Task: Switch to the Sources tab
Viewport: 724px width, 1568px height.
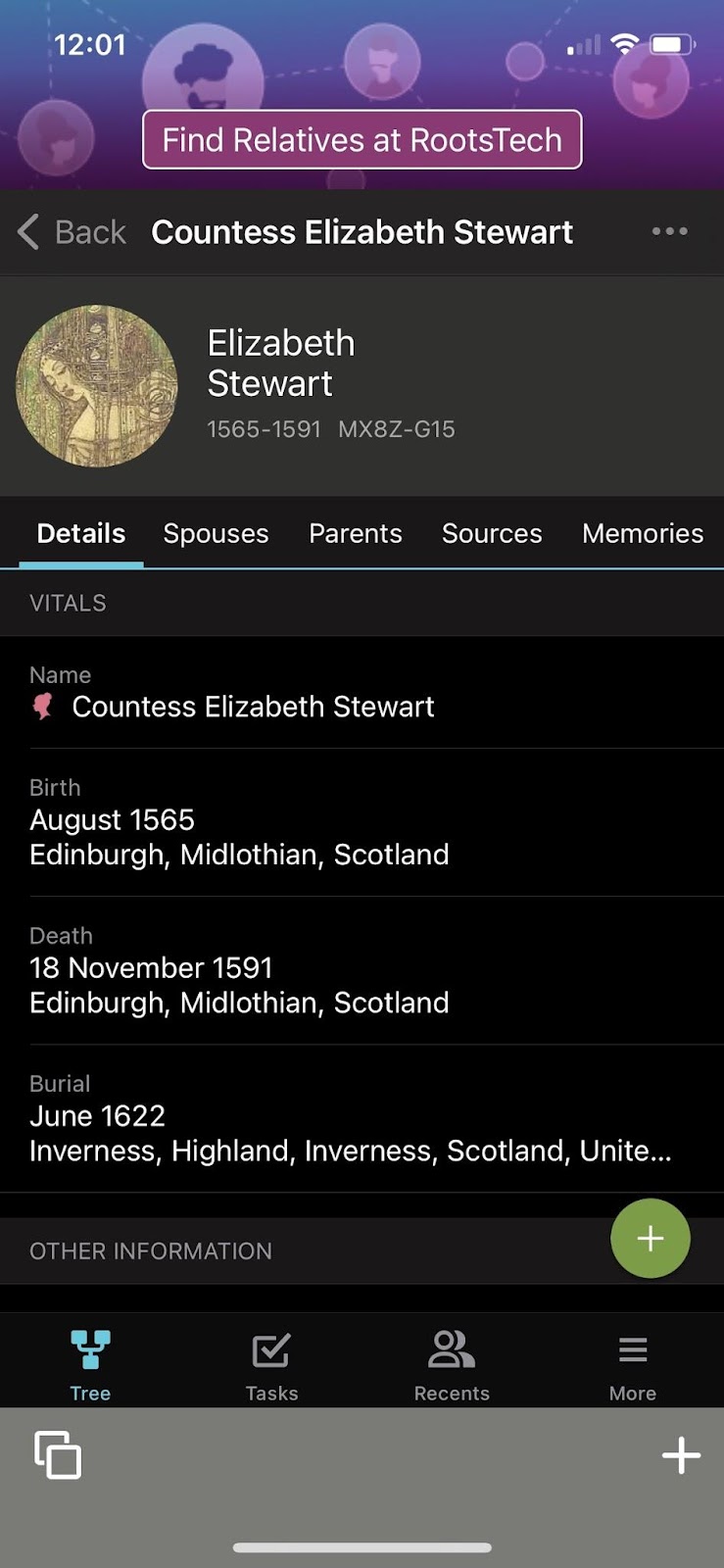Action: (x=491, y=533)
